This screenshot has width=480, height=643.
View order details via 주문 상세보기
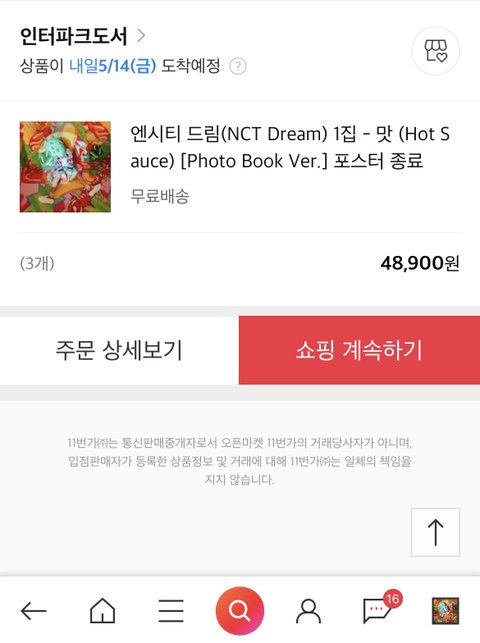click(x=119, y=350)
